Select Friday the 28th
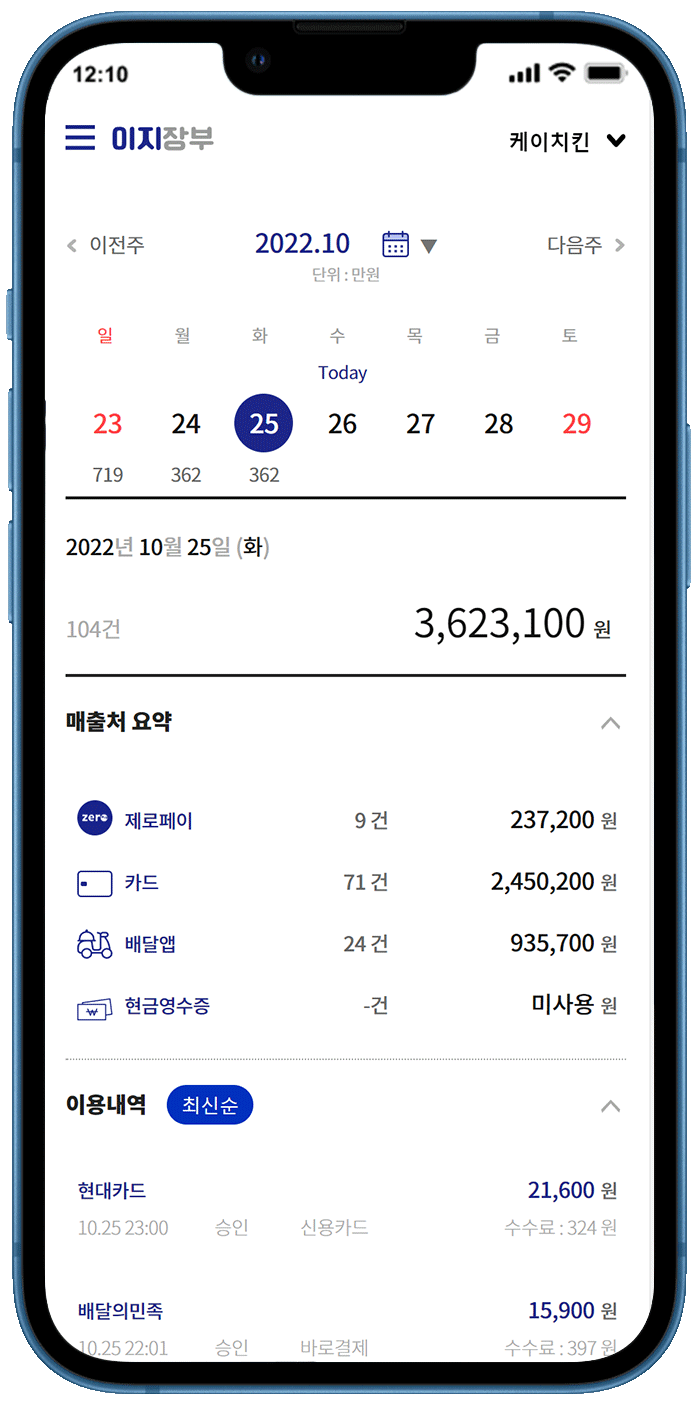The image size is (700, 1405). pyautogui.click(x=498, y=424)
